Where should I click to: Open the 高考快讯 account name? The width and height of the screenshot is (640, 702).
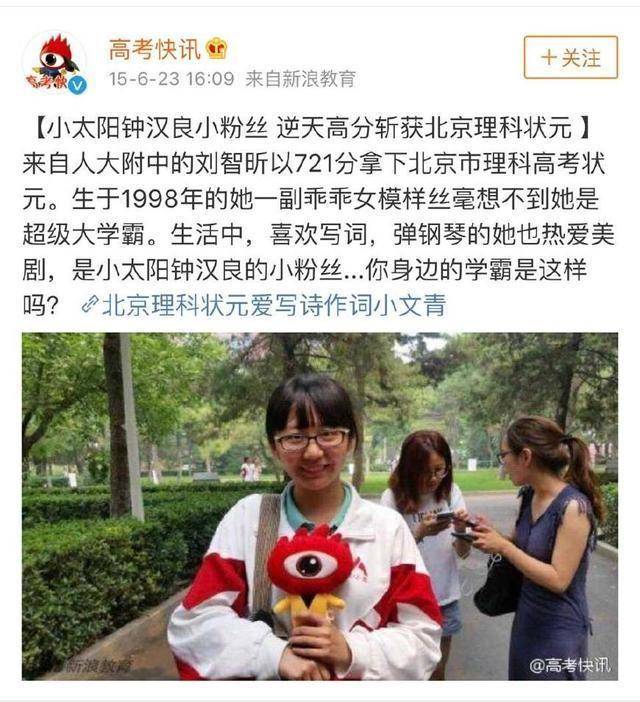pyautogui.click(x=155, y=48)
